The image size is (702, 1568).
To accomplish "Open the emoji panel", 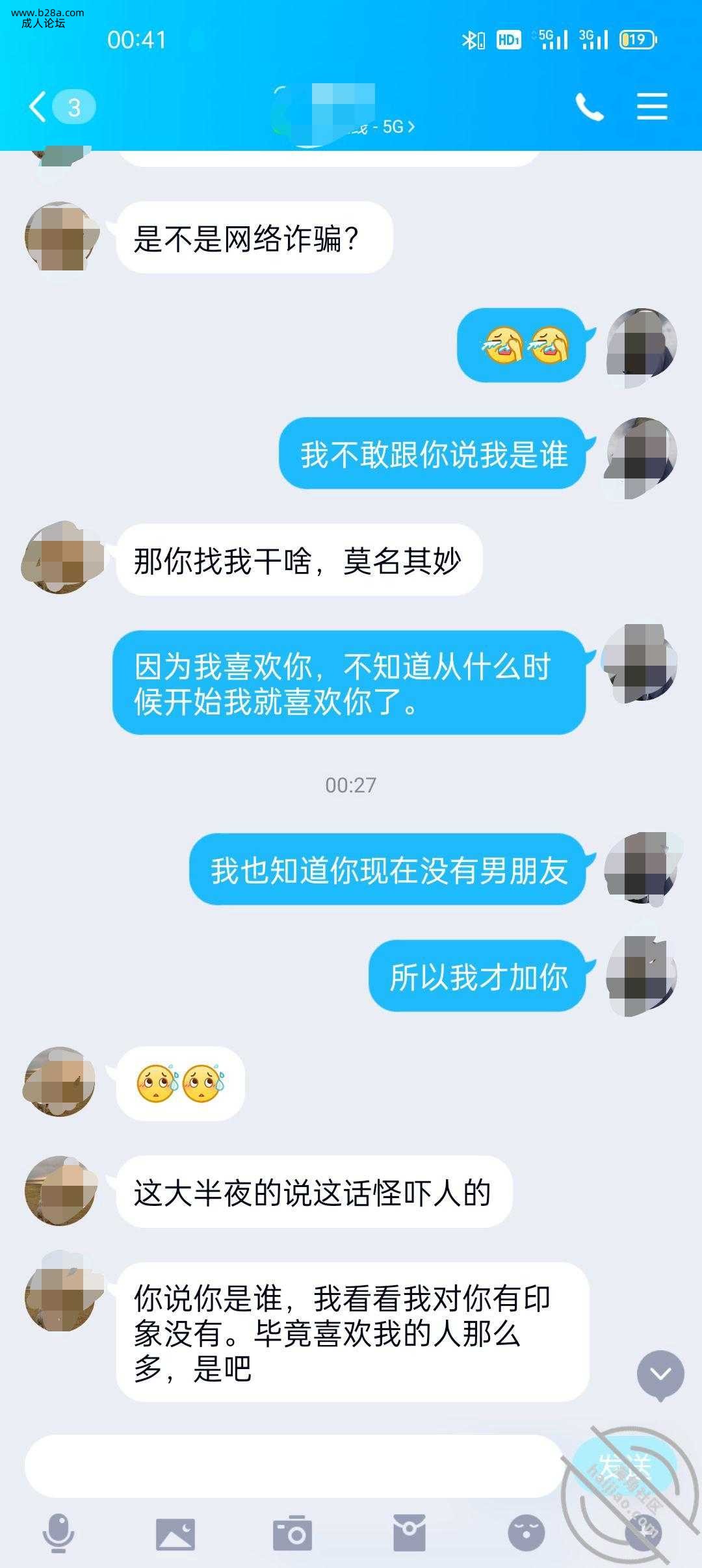I will pyautogui.click(x=526, y=1533).
